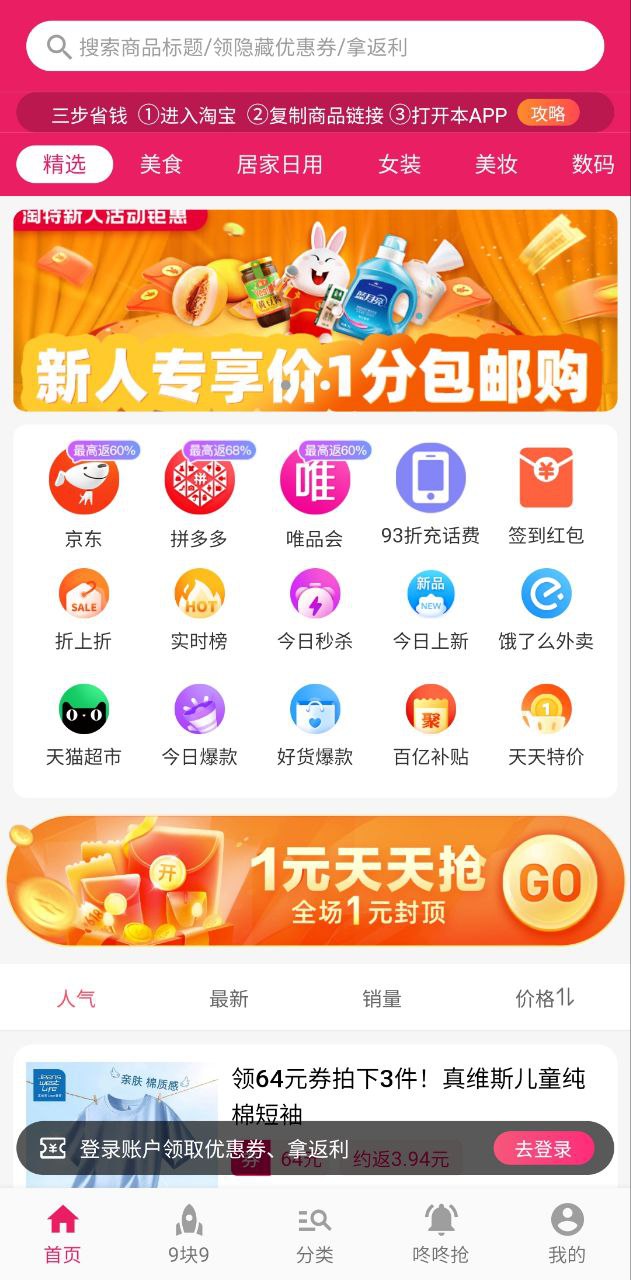Viewport: 631px width, 1280px height.
Task: Open 饿了么外卖 food delivery
Action: pyautogui.click(x=546, y=609)
